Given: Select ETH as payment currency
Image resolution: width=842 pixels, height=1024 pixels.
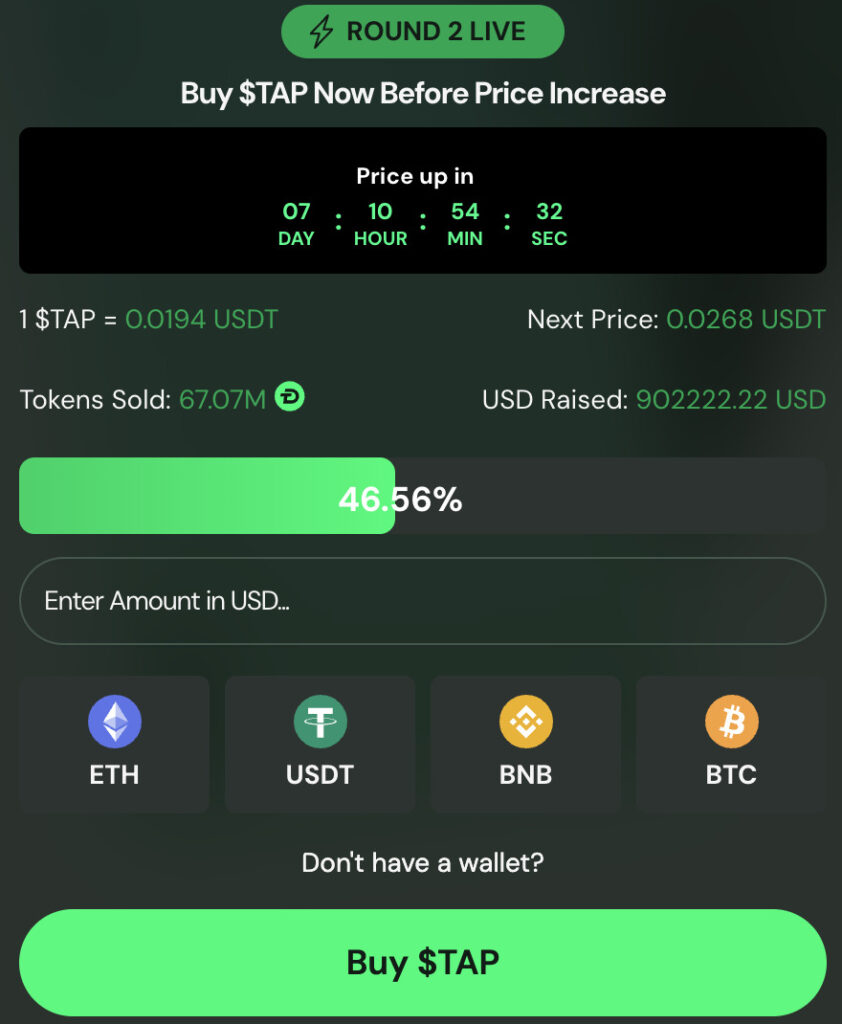Looking at the screenshot, I should point(114,744).
